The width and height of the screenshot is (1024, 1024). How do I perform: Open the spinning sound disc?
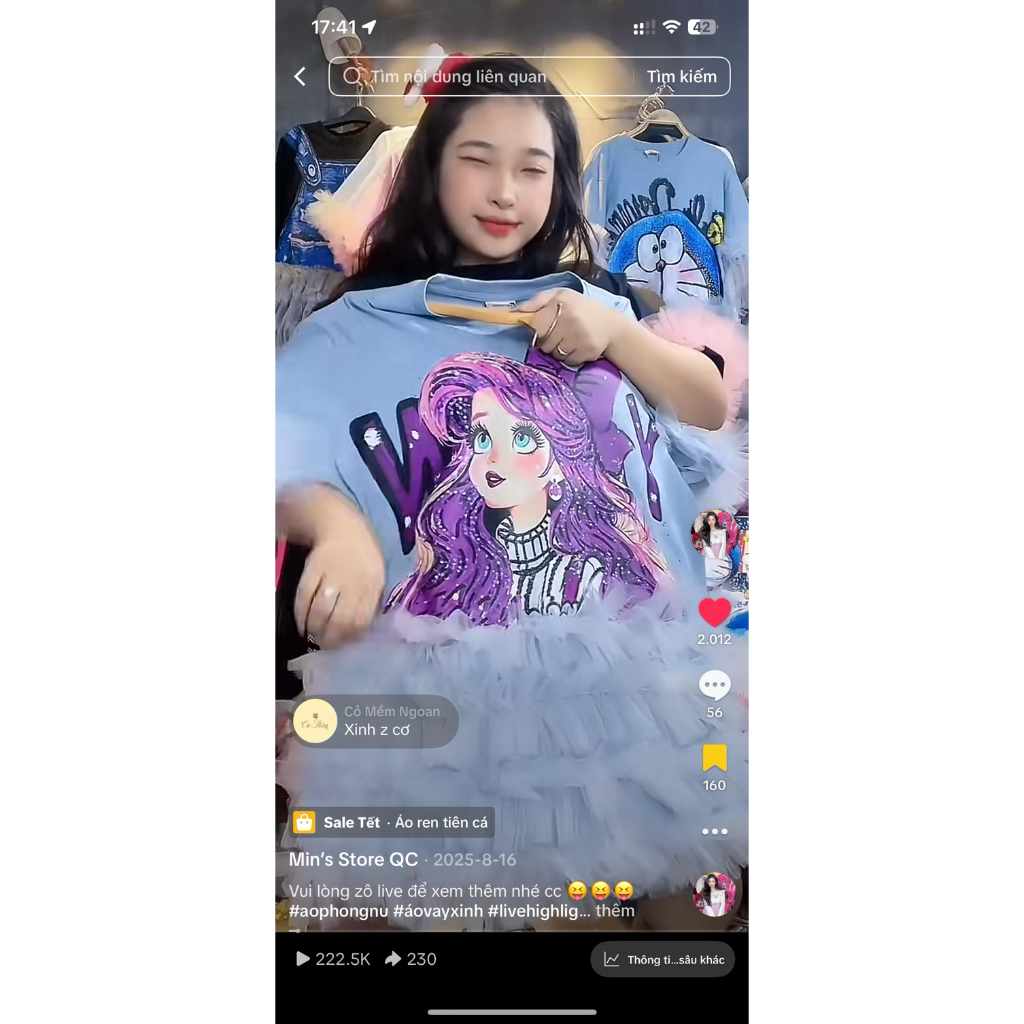[x=714, y=894]
